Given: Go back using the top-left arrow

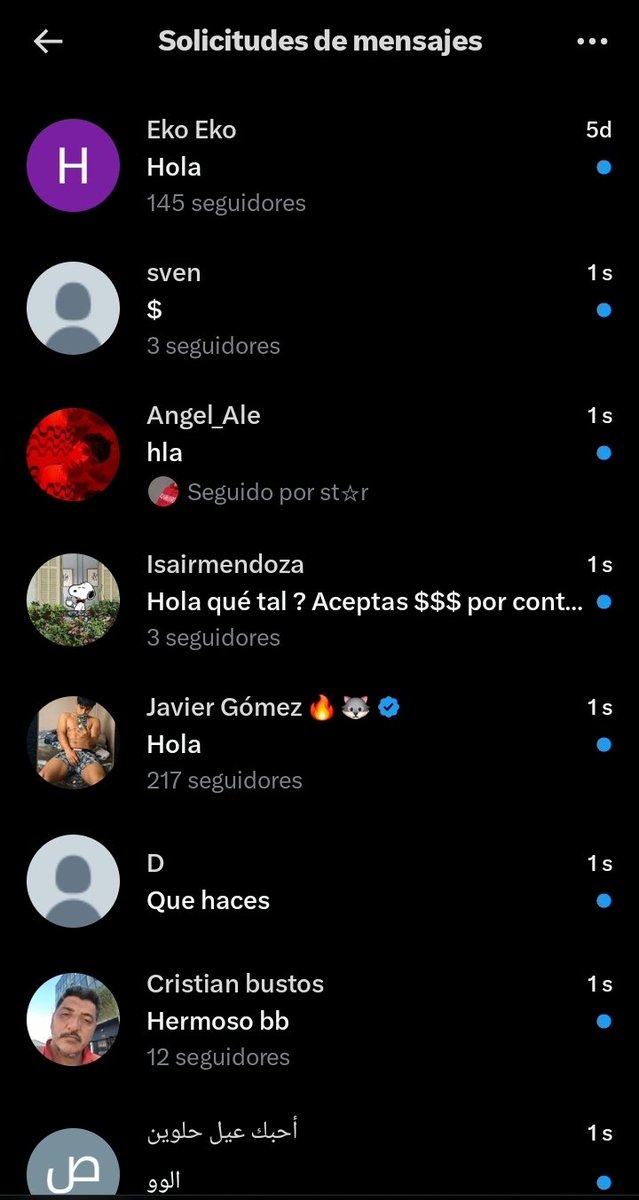Looking at the screenshot, I should 48,41.
